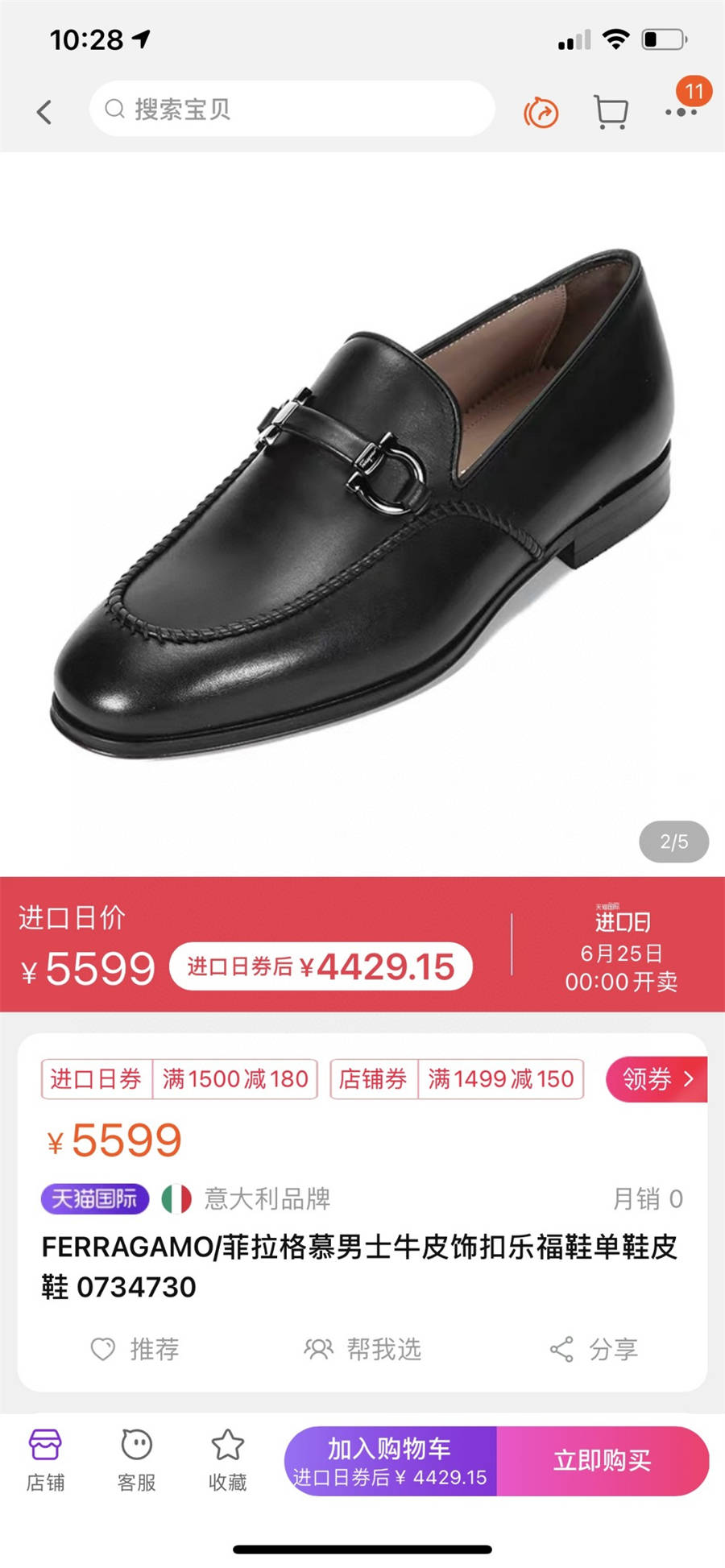The height and width of the screenshot is (1568, 725).
Task: Add item to favorites via 收藏
Action: [227, 1460]
